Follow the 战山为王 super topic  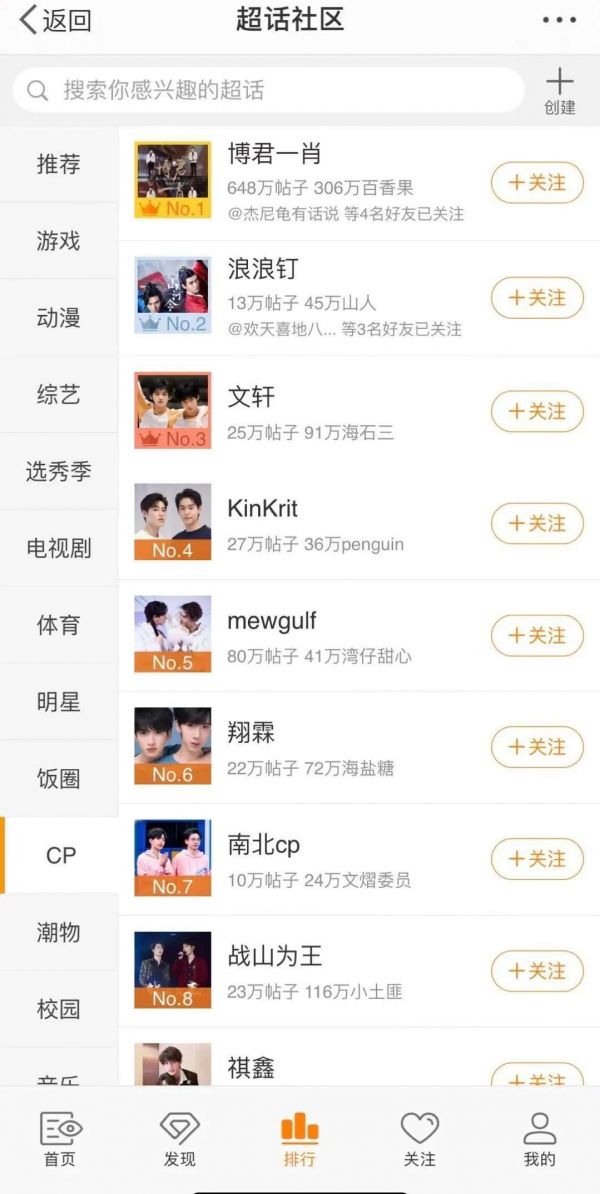point(537,971)
